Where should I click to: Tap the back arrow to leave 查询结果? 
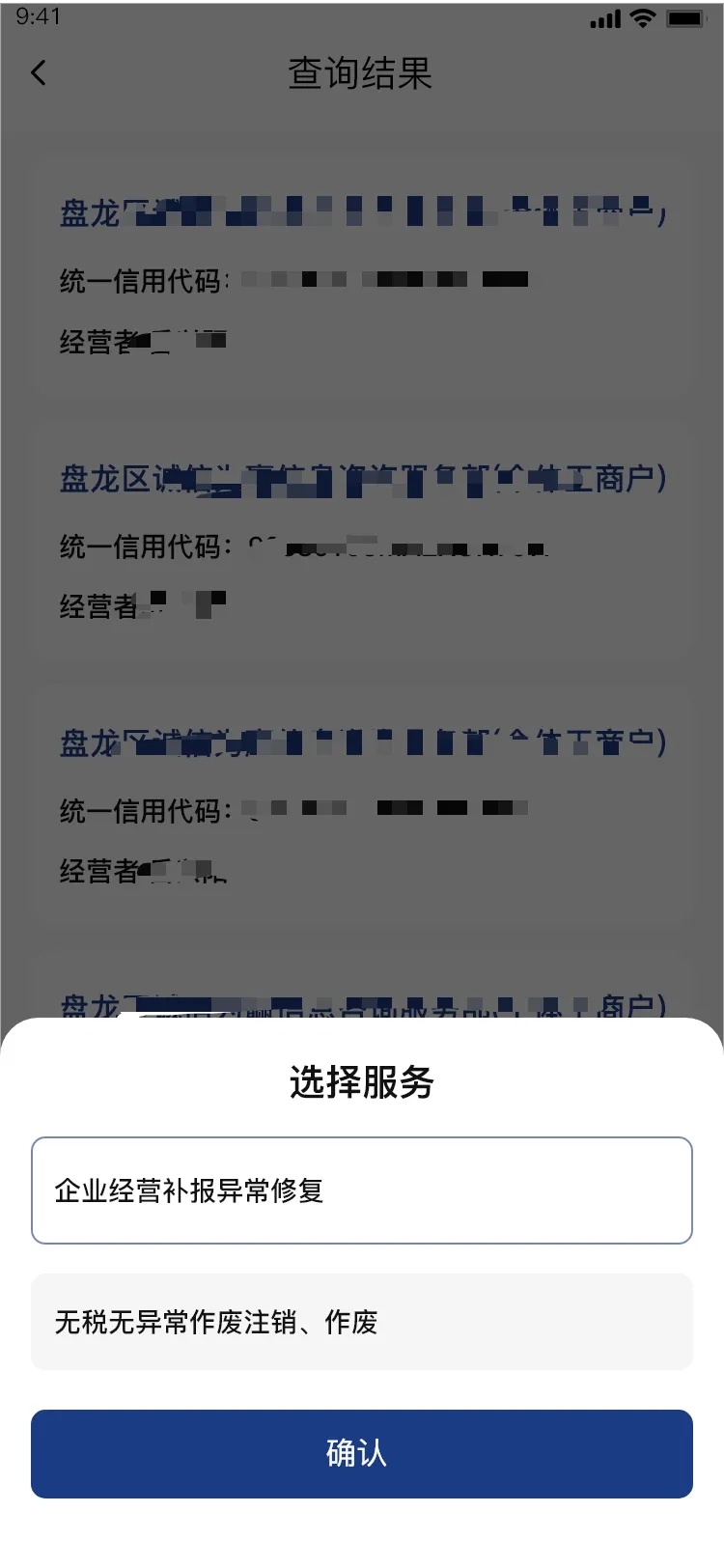click(38, 72)
